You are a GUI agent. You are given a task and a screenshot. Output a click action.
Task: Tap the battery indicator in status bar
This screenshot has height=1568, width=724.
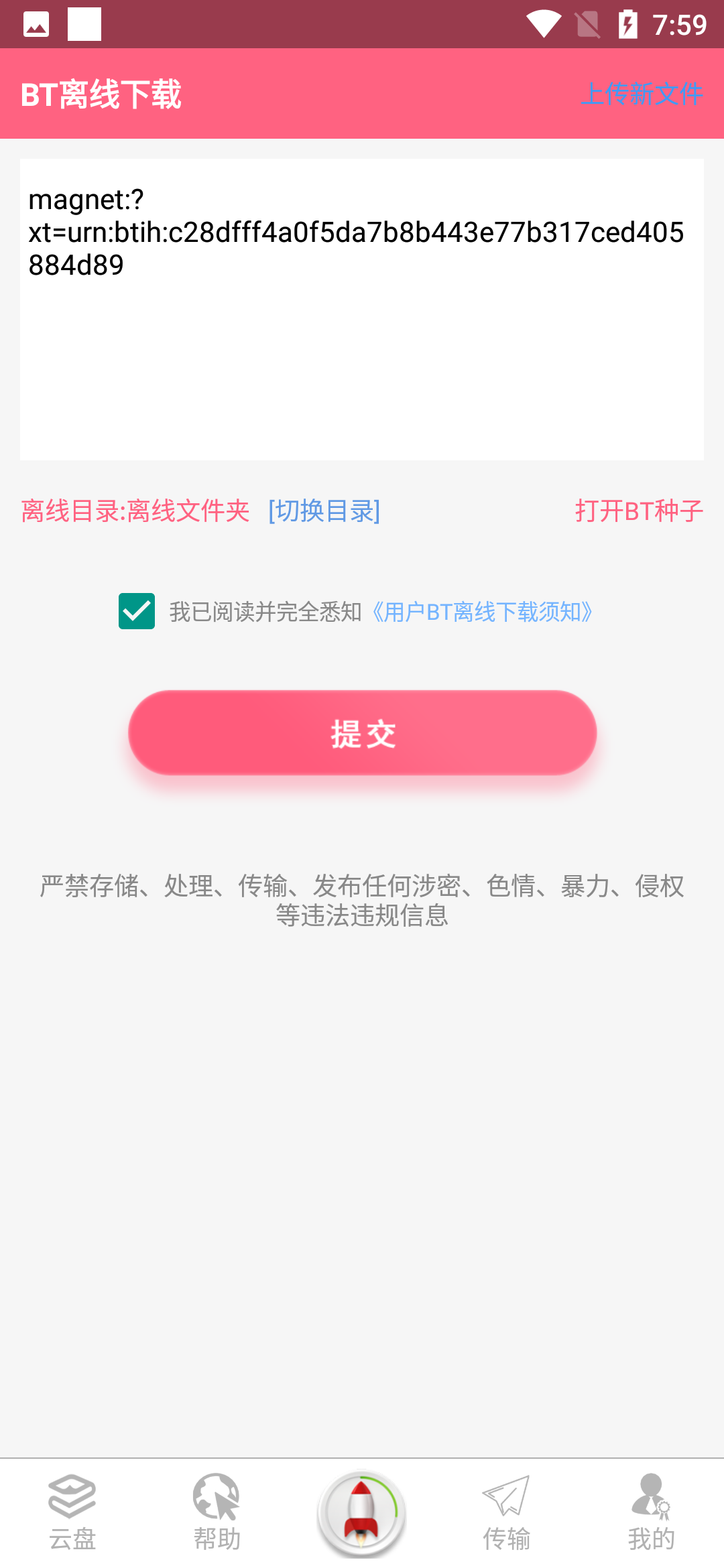(x=629, y=24)
